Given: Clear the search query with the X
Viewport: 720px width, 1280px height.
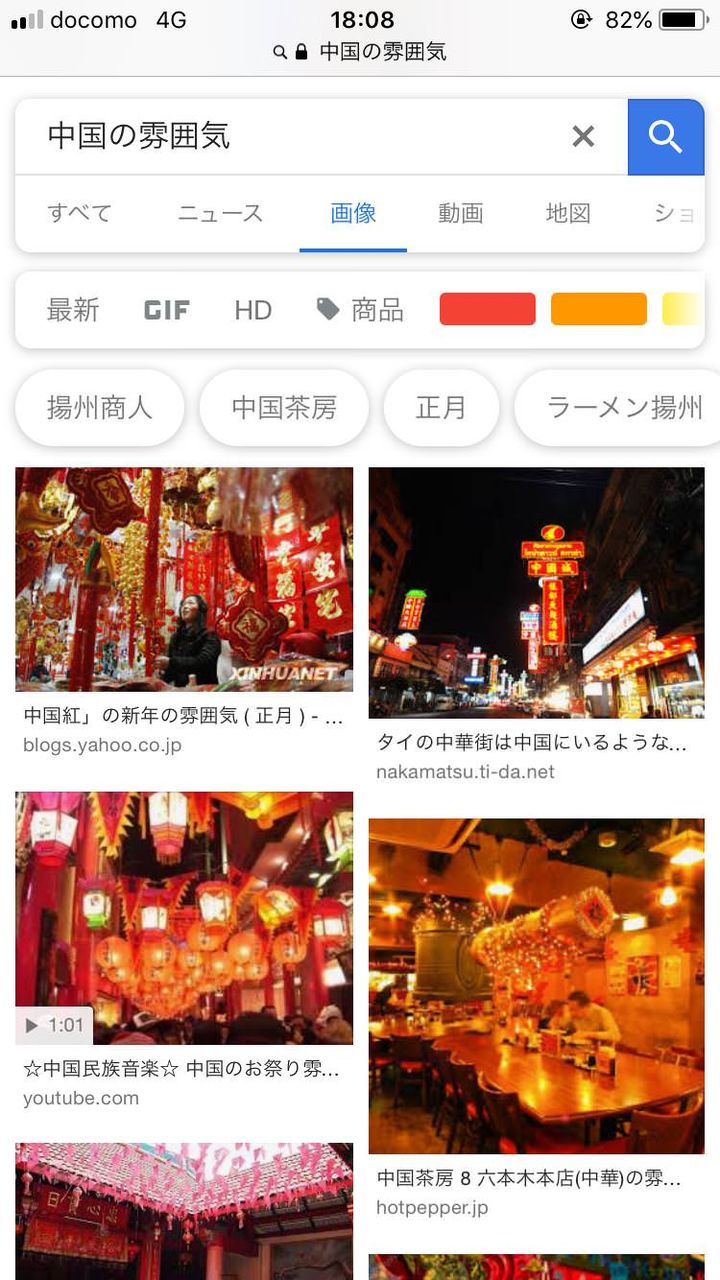Looking at the screenshot, I should point(583,137).
